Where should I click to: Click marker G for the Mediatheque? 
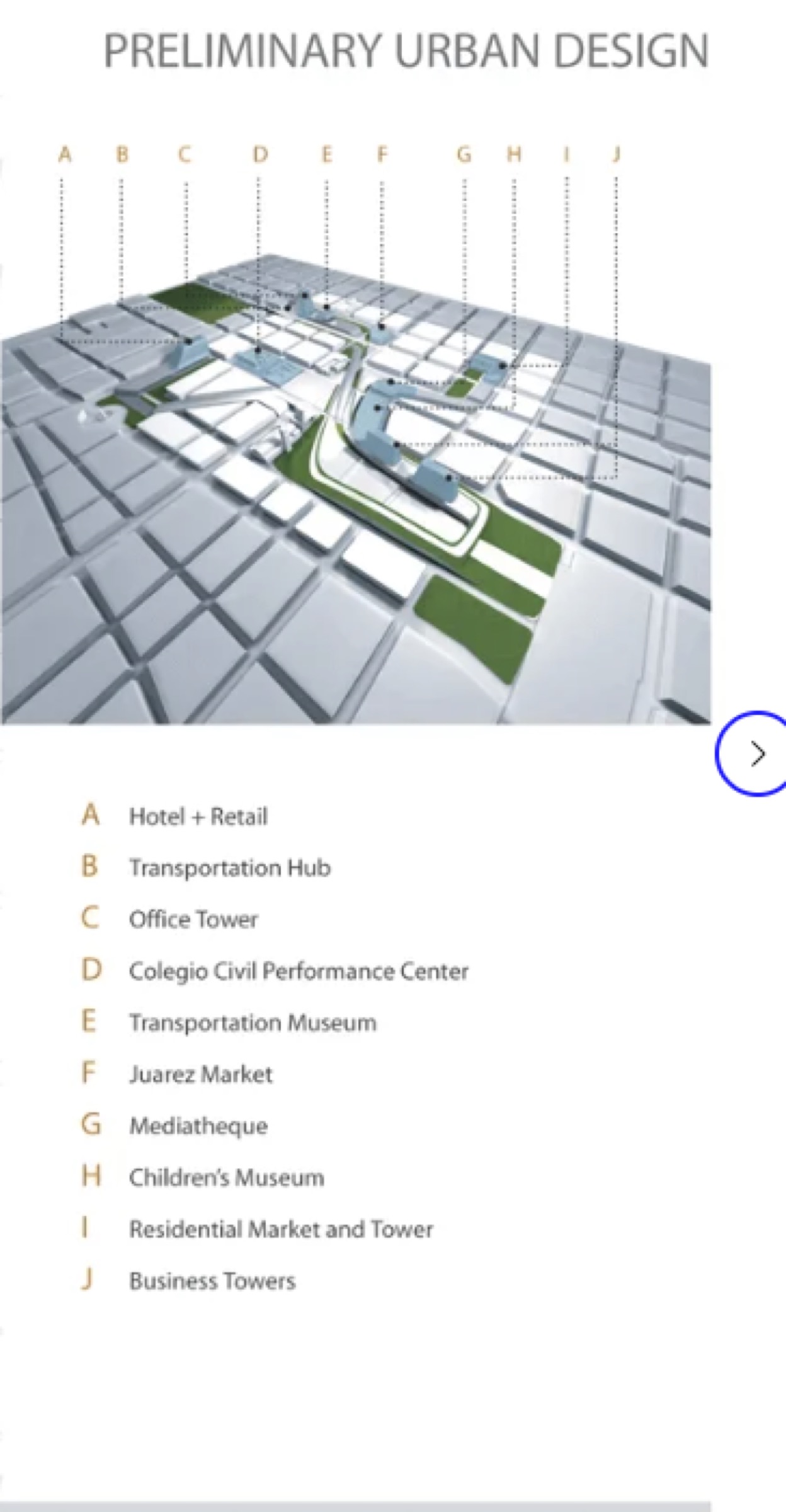pyautogui.click(x=465, y=154)
